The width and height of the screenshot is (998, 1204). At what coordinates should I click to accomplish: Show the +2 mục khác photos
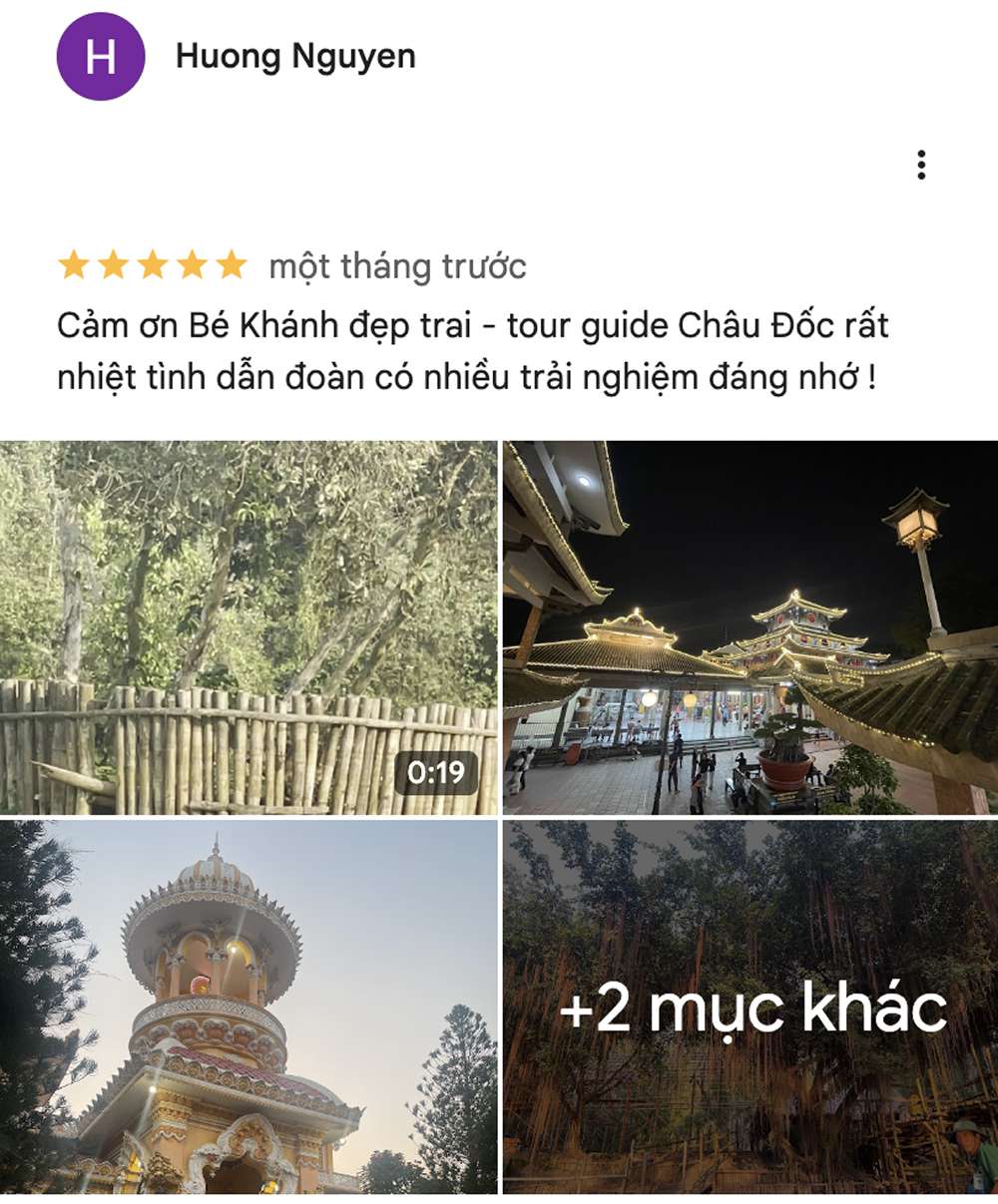(749, 1006)
